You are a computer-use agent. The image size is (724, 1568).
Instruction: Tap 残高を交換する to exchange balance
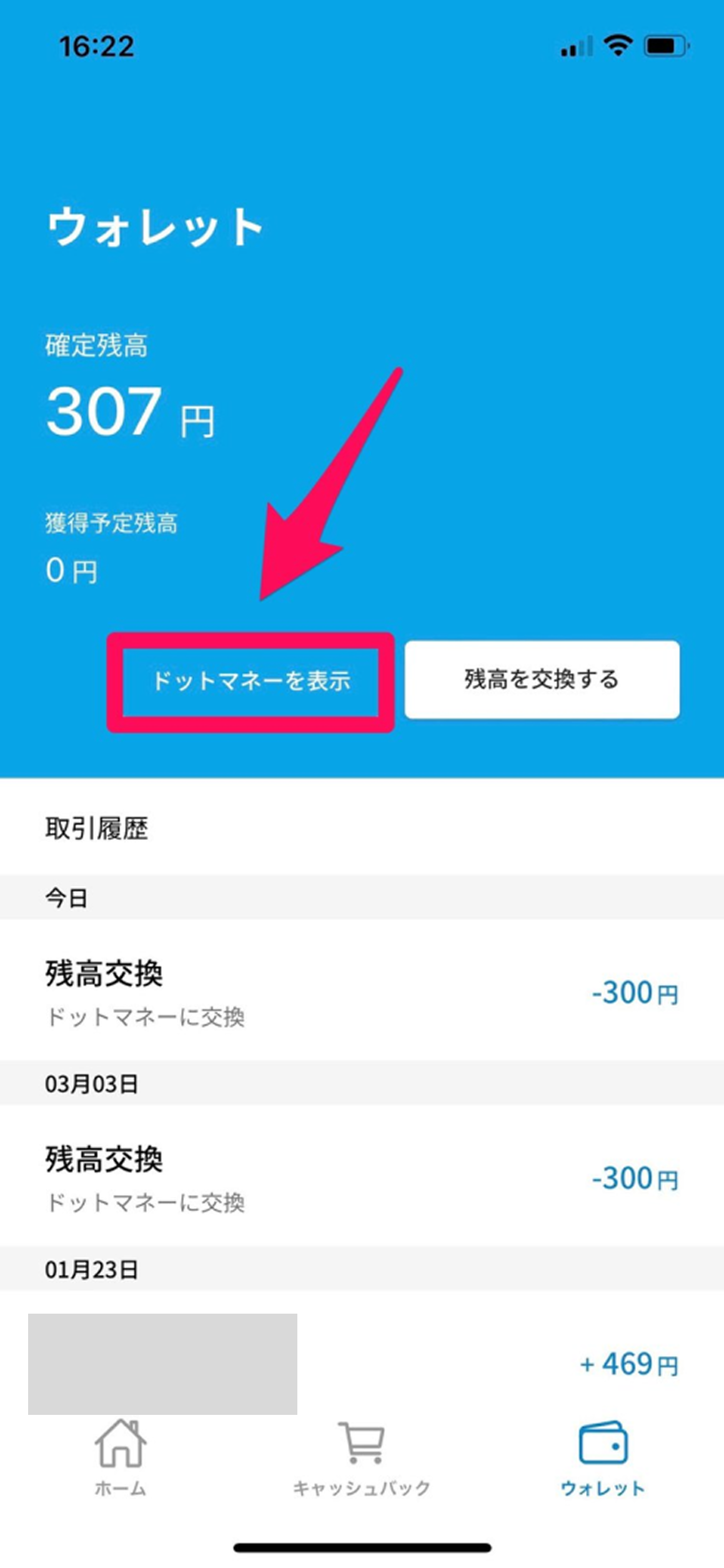coord(542,679)
